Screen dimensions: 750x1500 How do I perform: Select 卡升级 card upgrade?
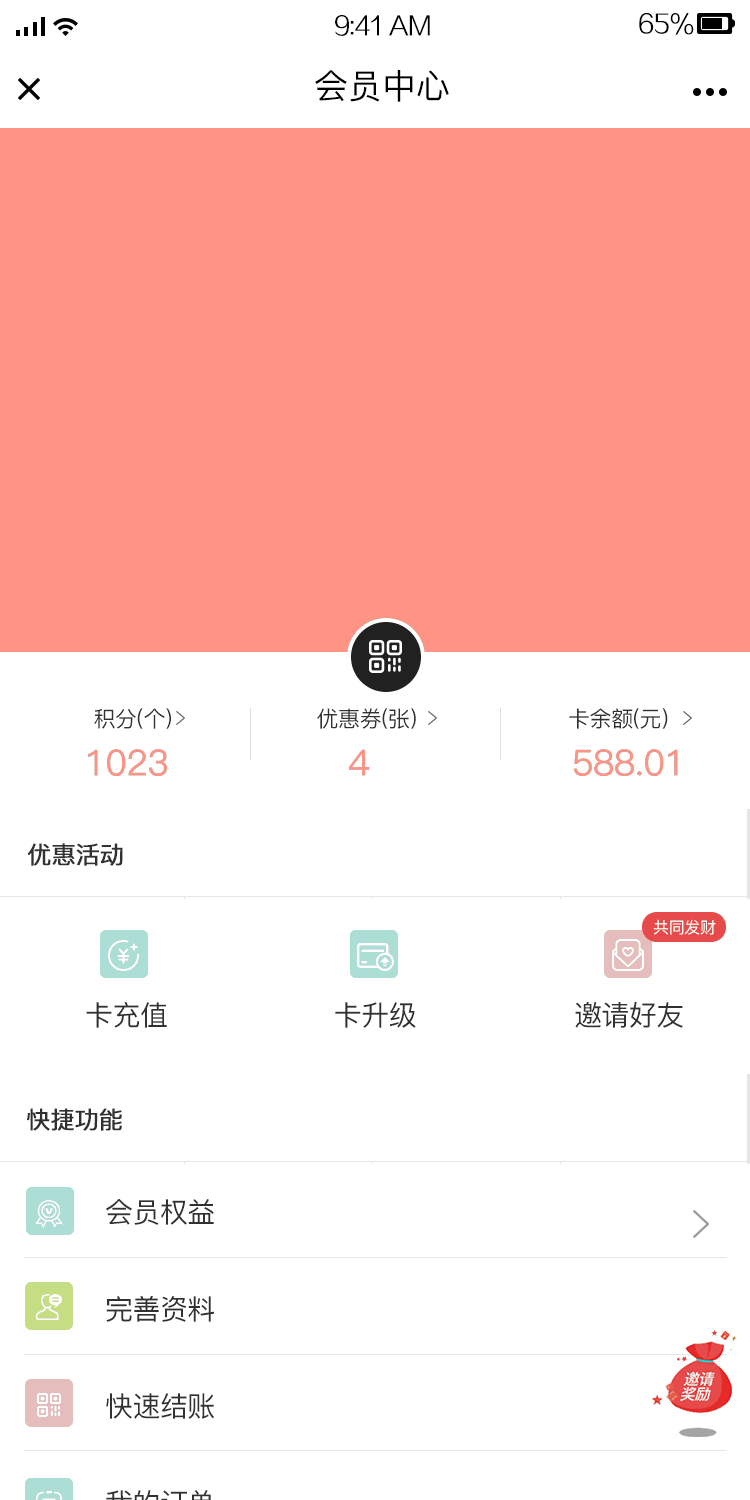point(374,978)
